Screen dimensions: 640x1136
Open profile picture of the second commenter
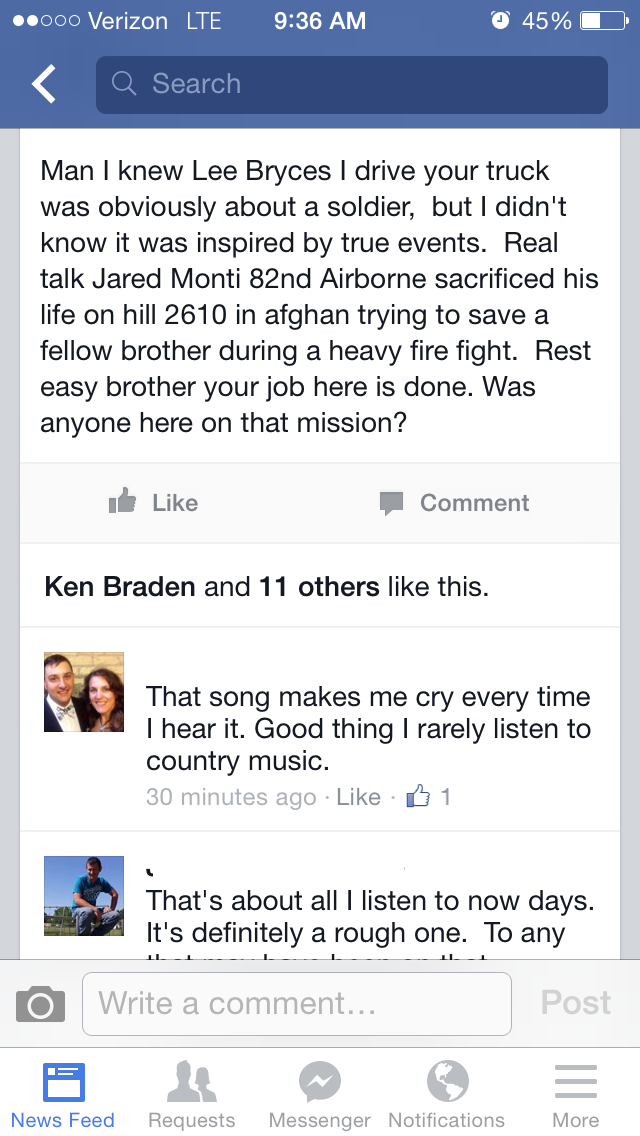84,896
